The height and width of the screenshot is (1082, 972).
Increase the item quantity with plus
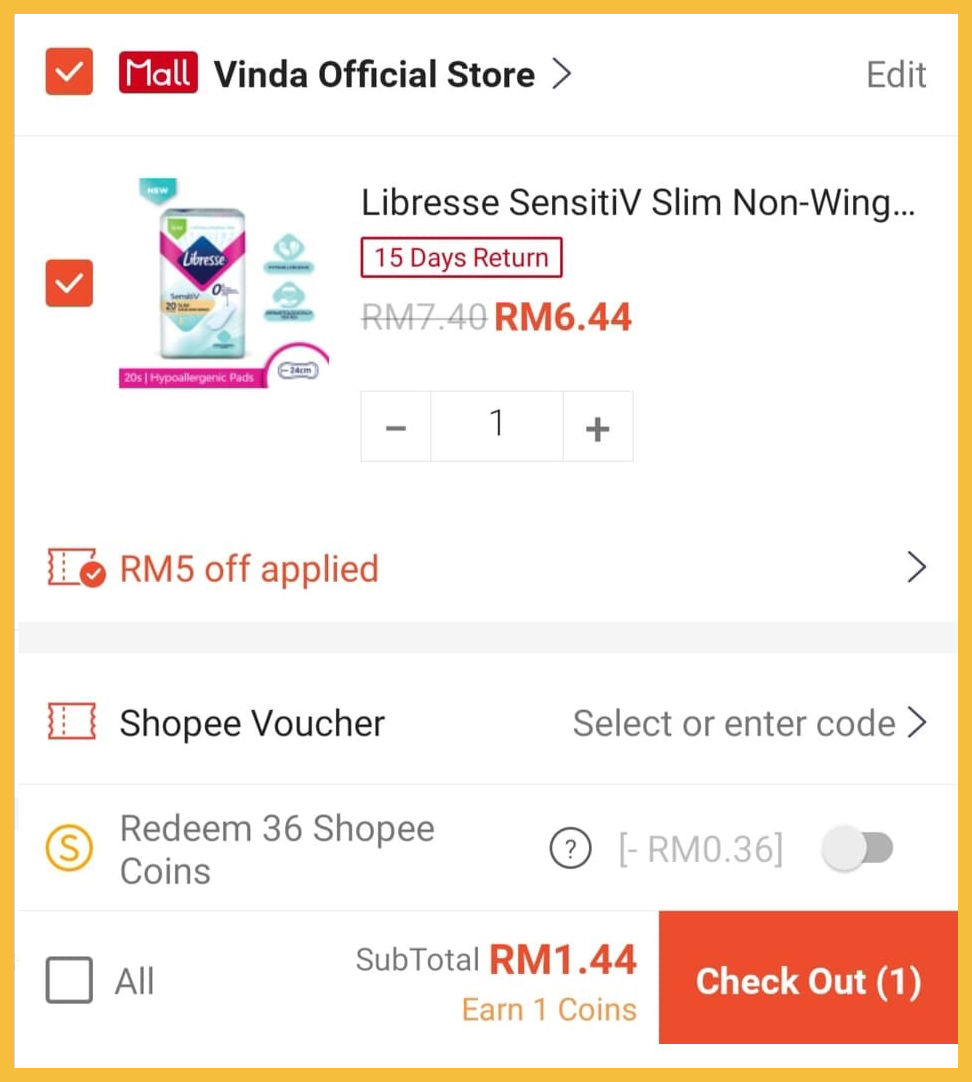598,428
